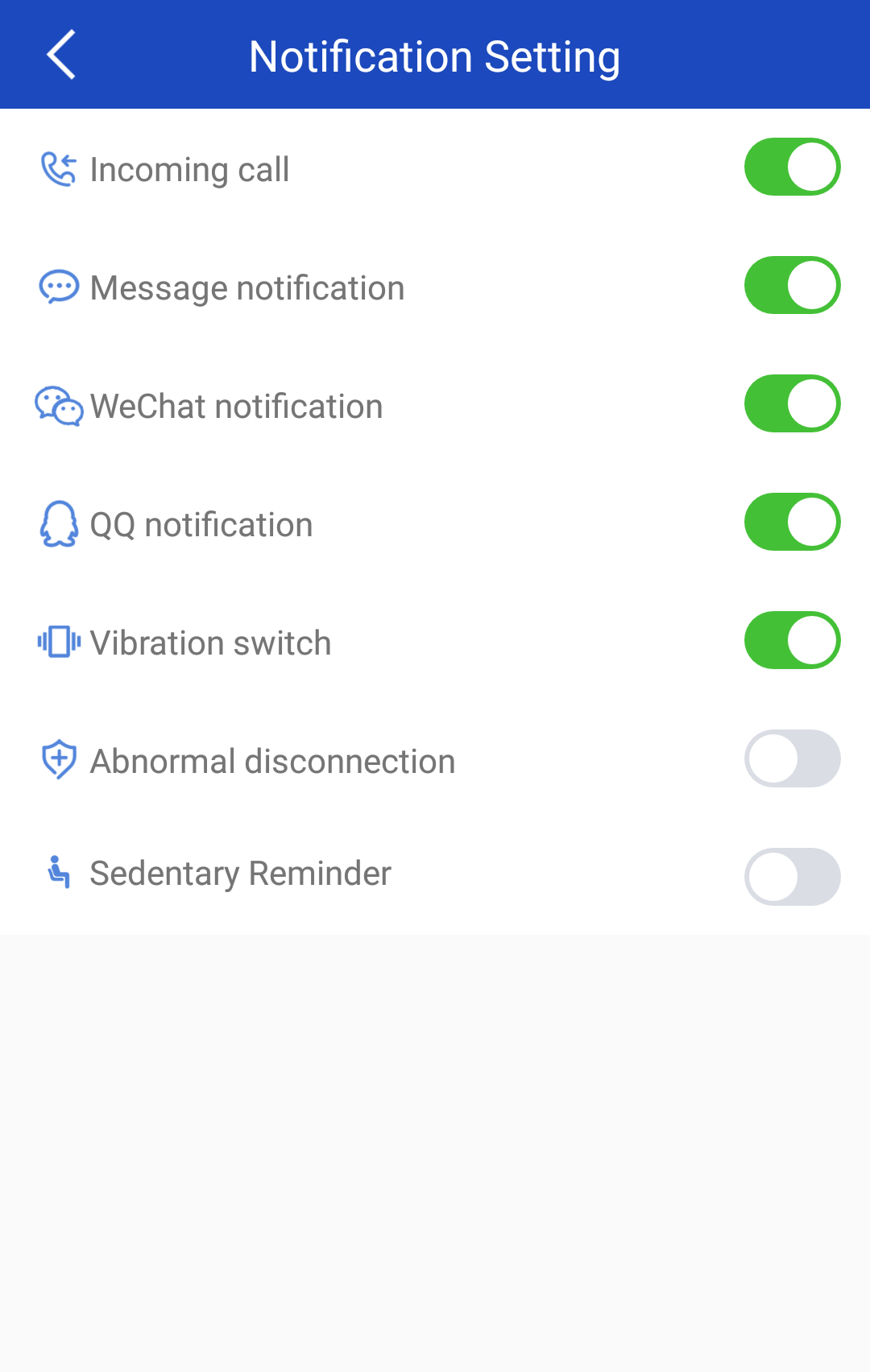Turn on Sedentary Reminder
Screen dimensions: 870x1372
792,877
